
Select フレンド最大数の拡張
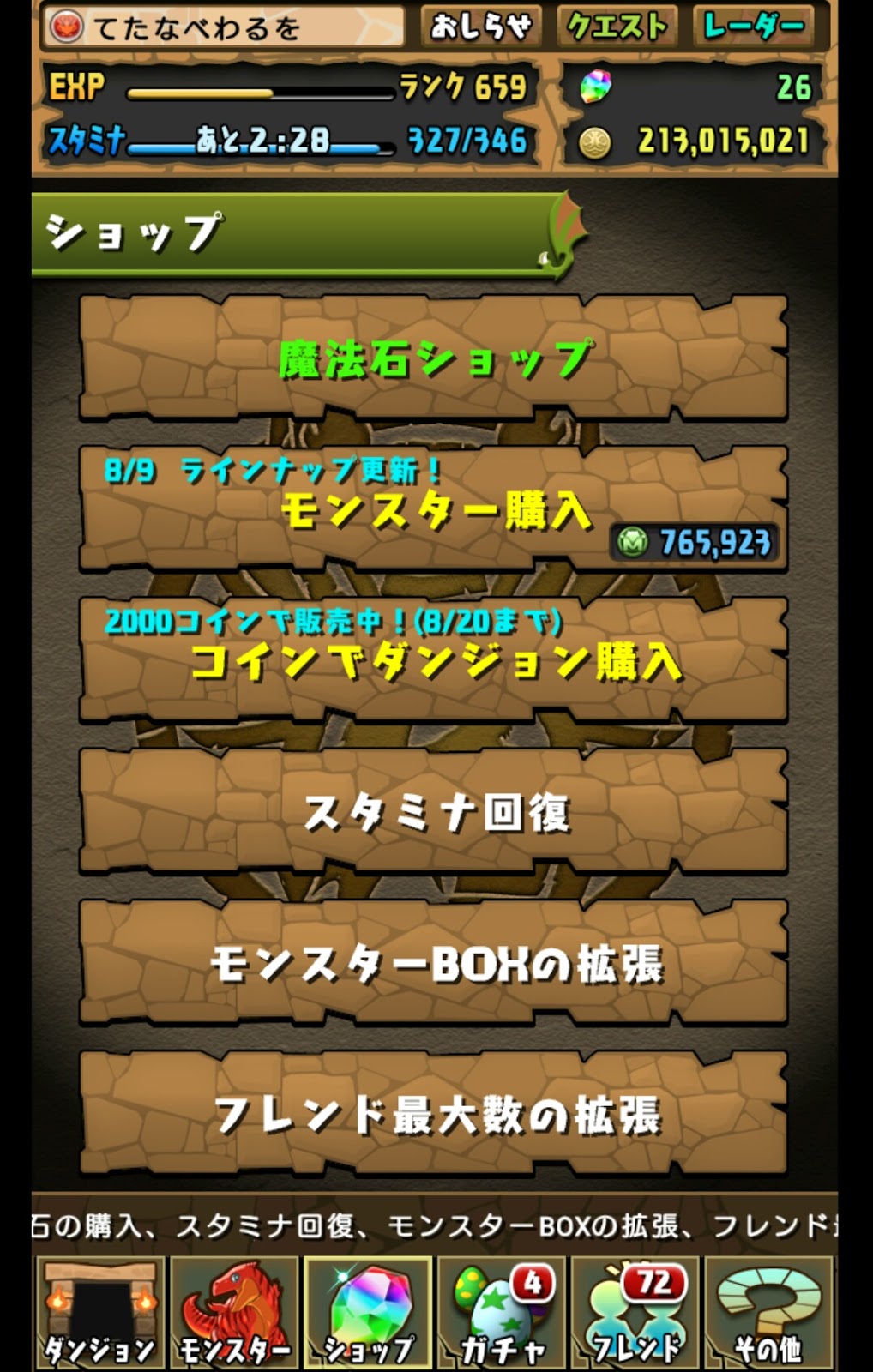point(433,1114)
